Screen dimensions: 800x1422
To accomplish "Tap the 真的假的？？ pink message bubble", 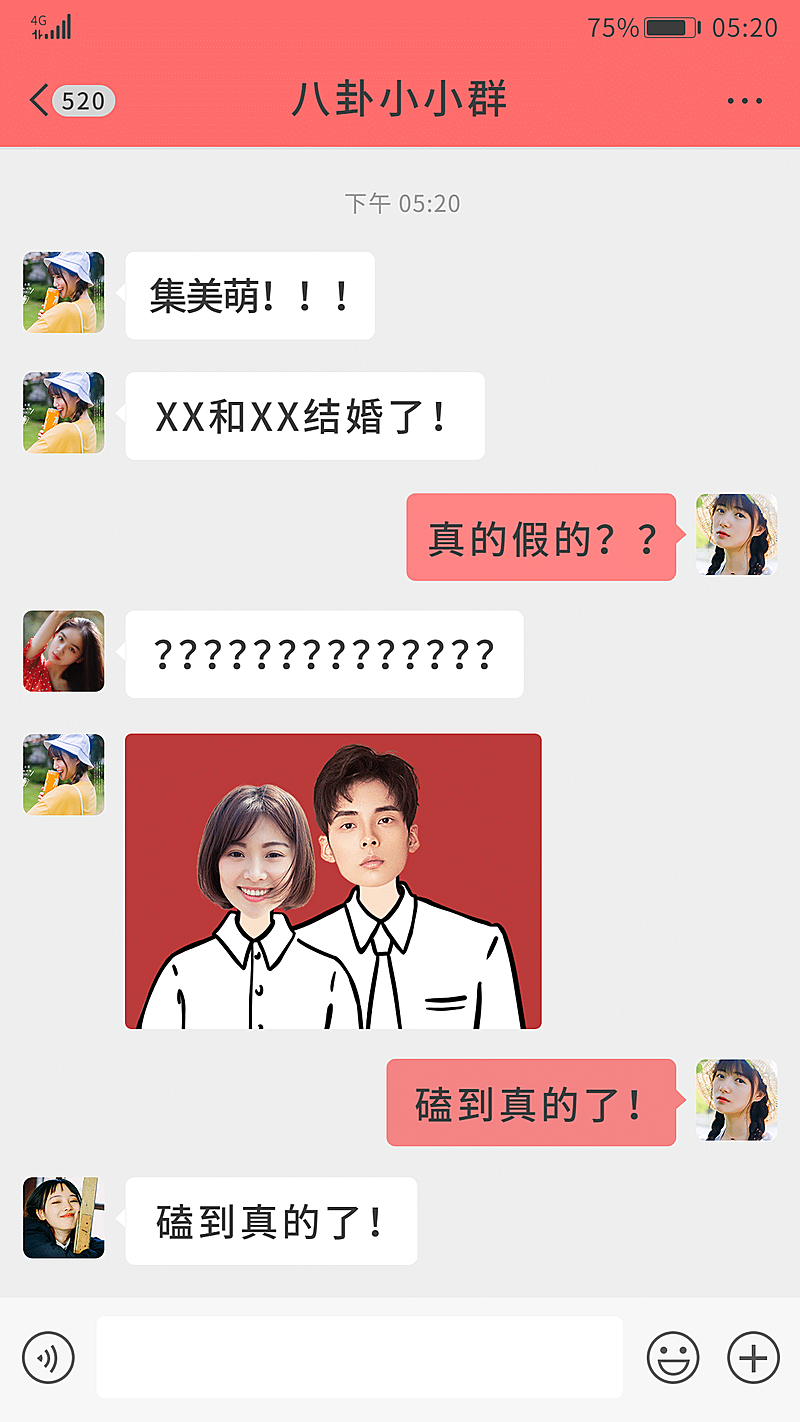I will [540, 536].
